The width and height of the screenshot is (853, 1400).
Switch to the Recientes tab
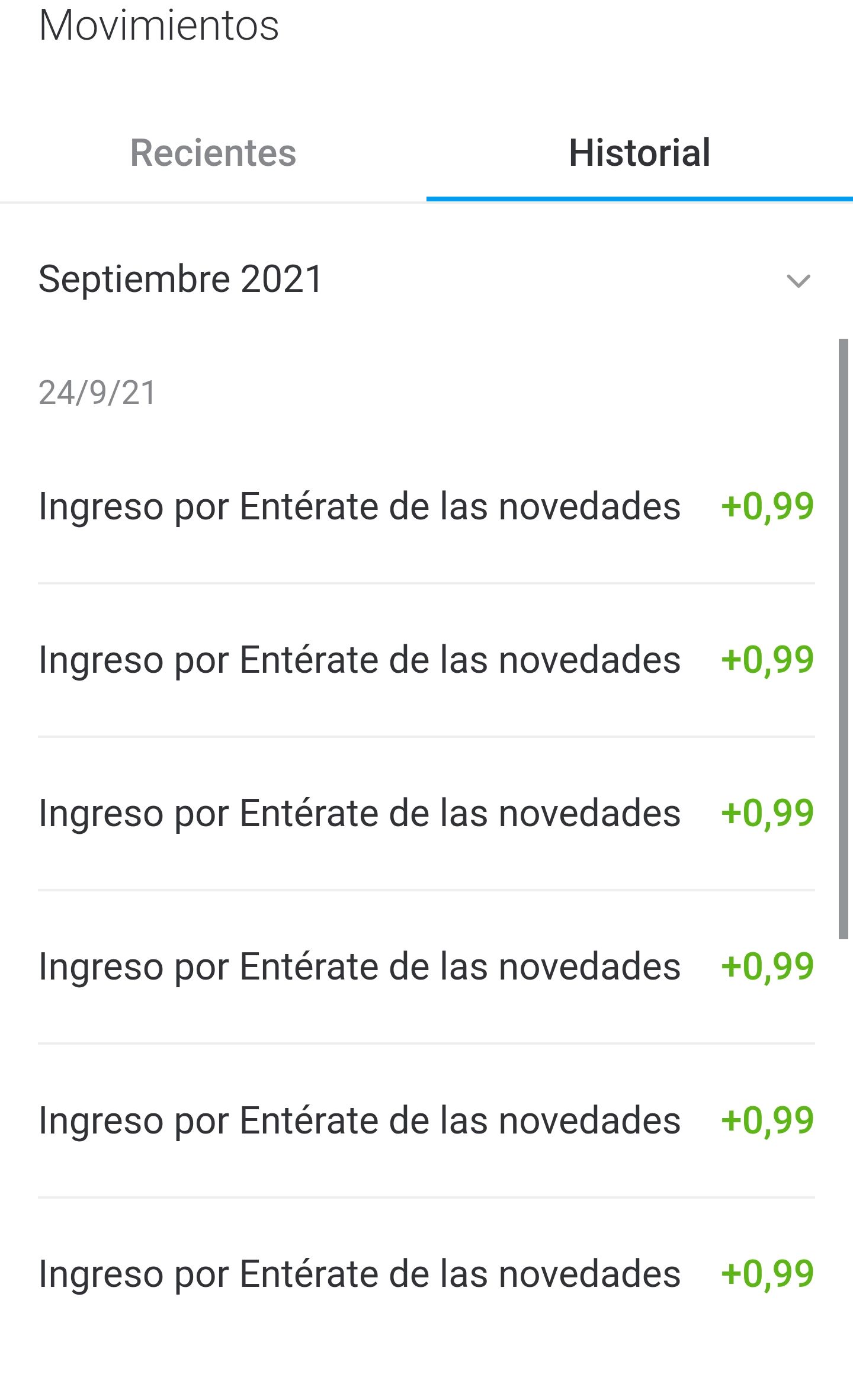pyautogui.click(x=214, y=153)
